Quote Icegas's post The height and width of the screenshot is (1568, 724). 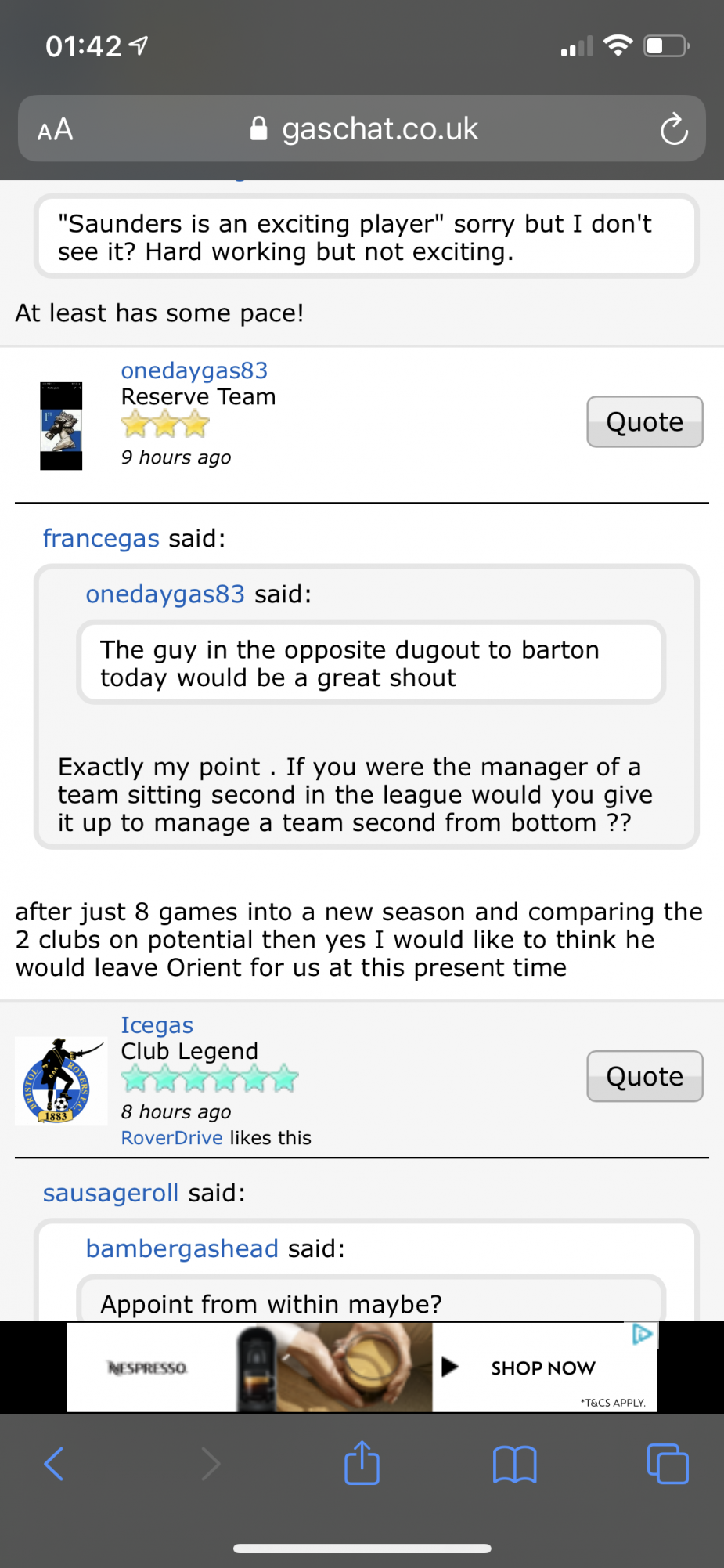[x=644, y=1077]
